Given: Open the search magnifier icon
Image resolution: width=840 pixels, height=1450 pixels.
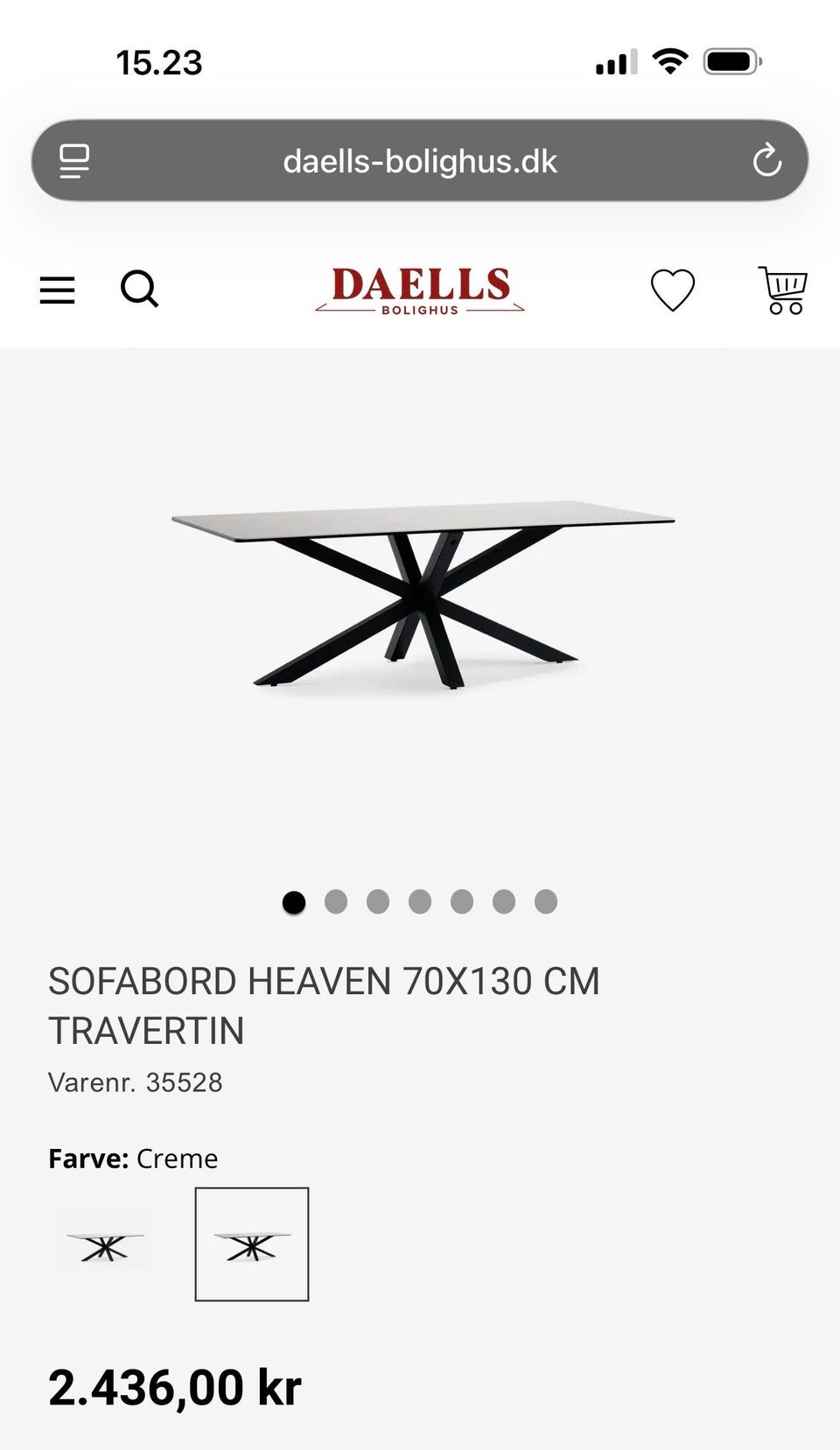Looking at the screenshot, I should [x=139, y=289].
